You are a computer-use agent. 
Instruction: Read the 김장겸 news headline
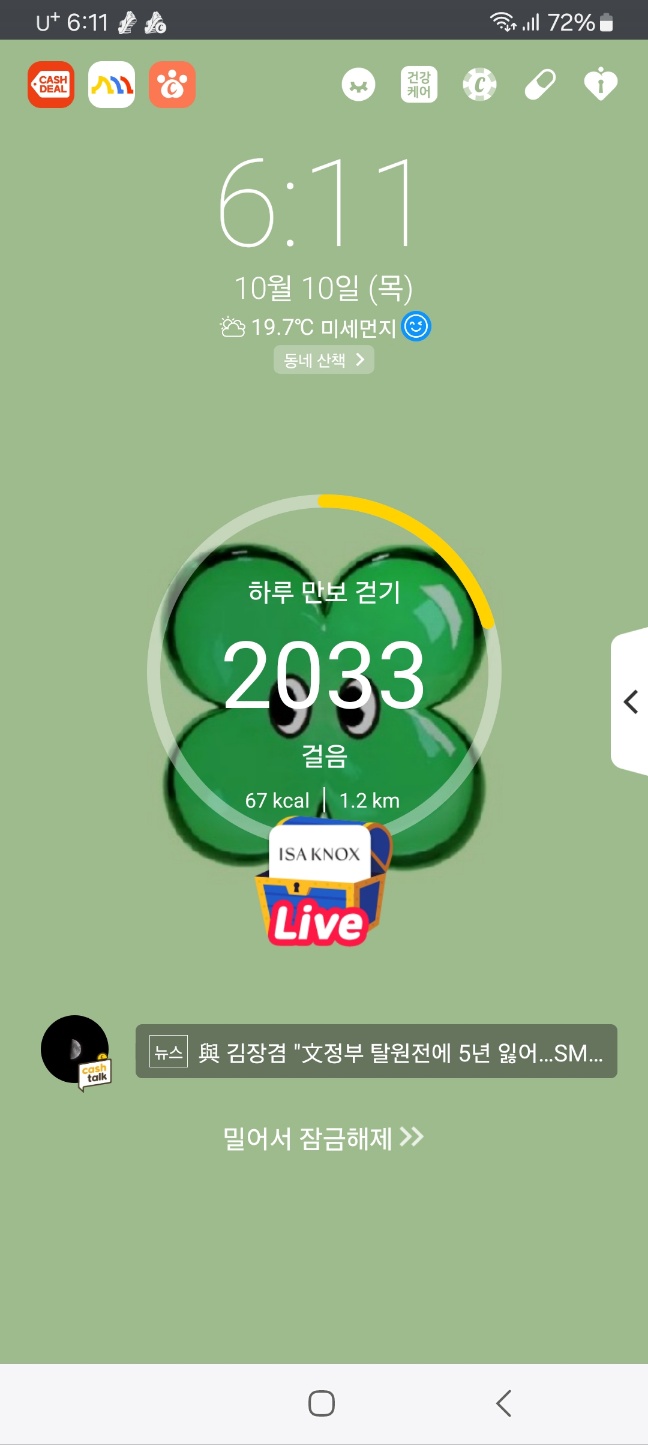pos(376,1051)
